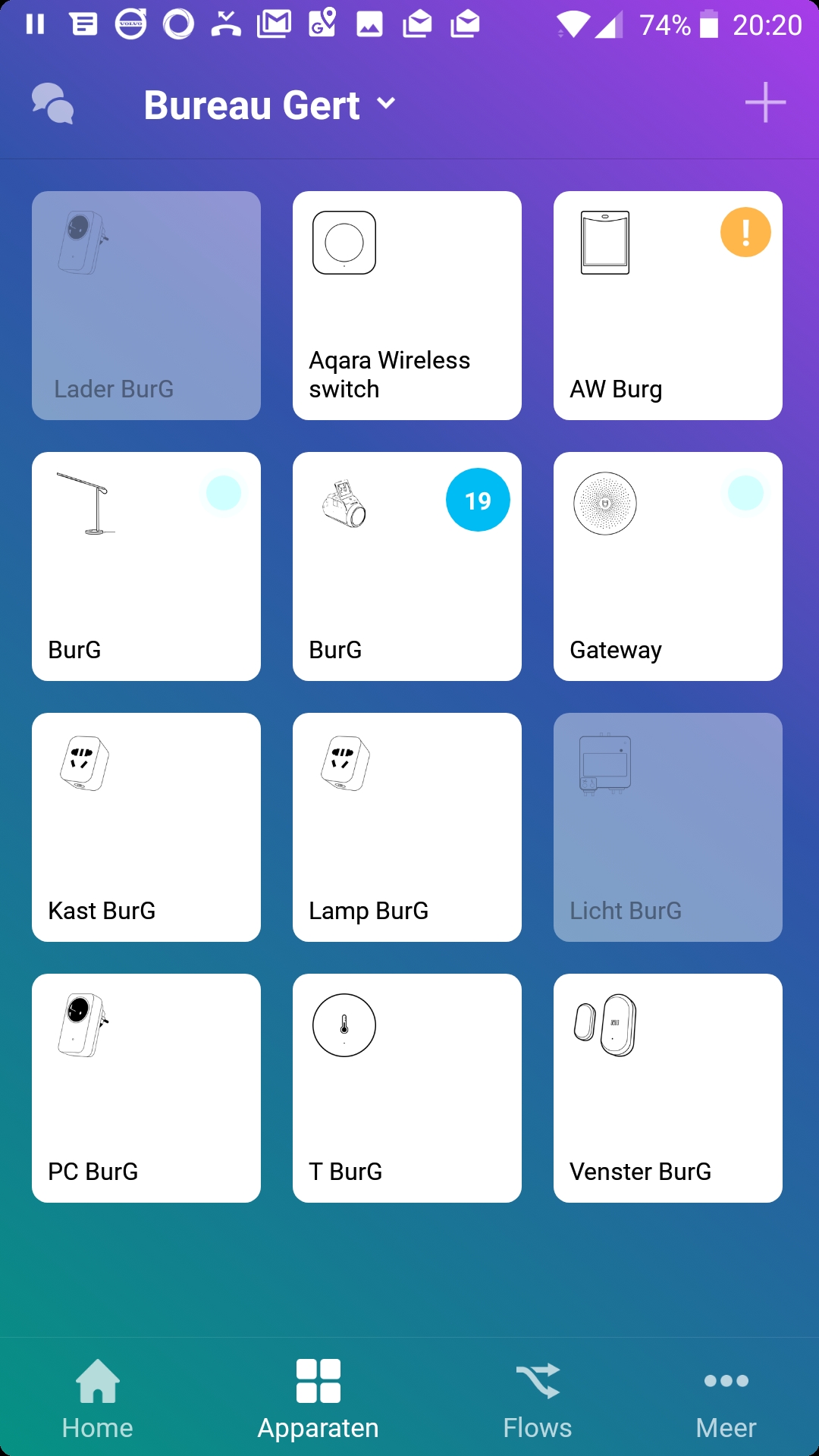This screenshot has height=1456, width=819.
Task: Go to the Home tab
Action: pos(98,1398)
